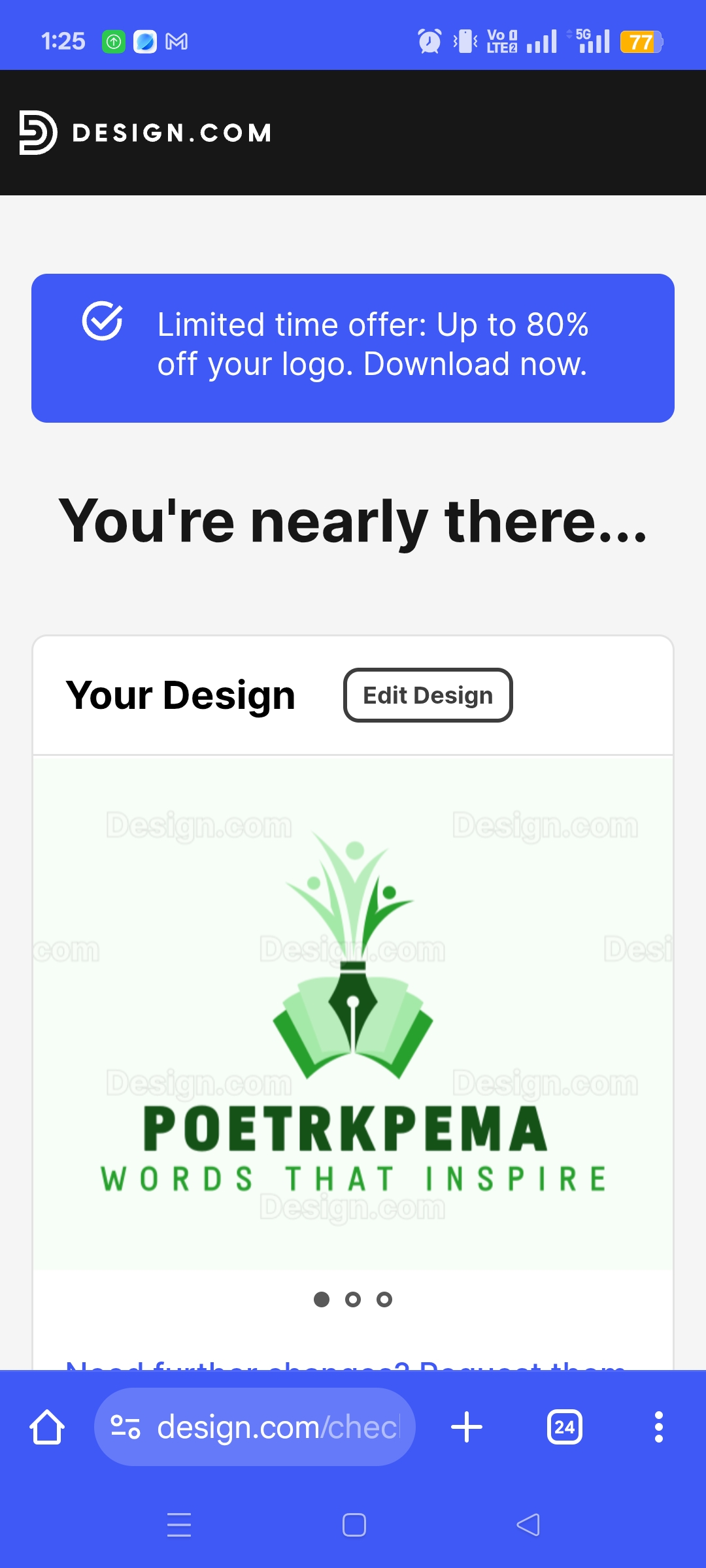Select the second carousel page dot

tap(353, 1299)
